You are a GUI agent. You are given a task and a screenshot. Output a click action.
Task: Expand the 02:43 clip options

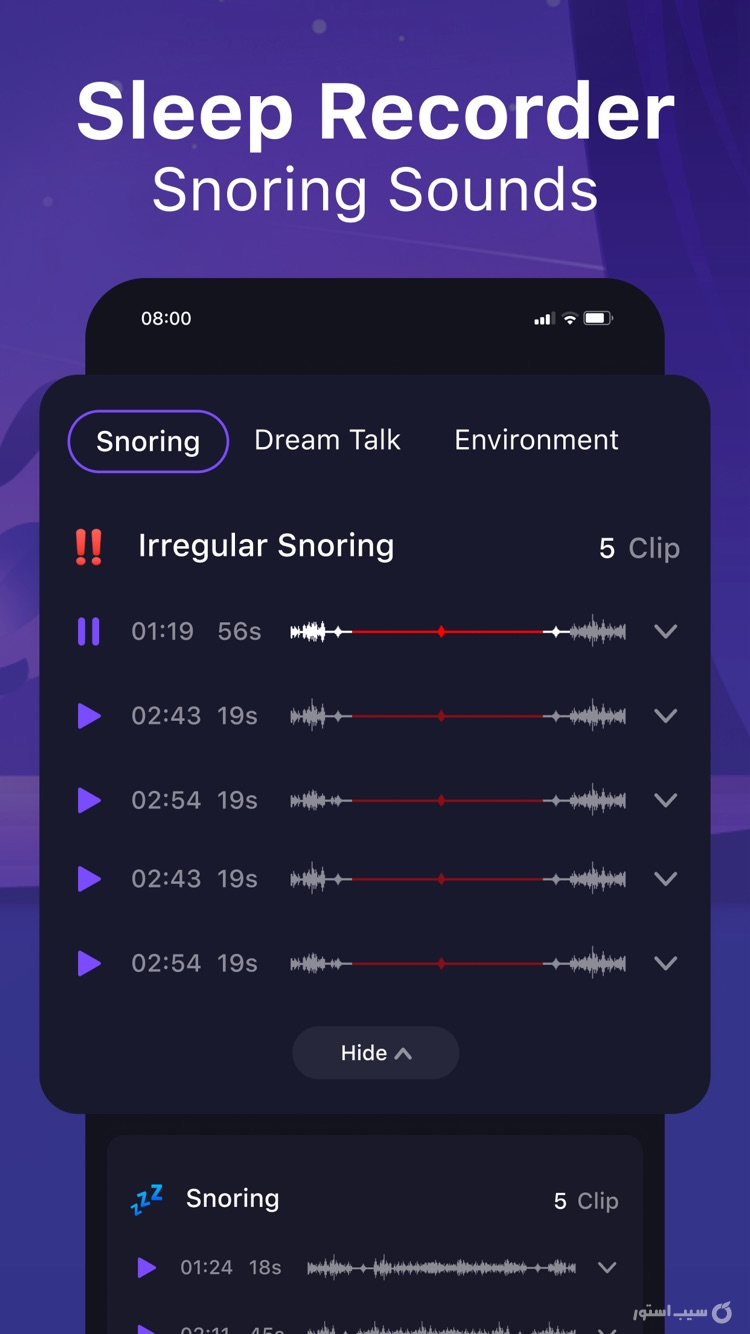point(666,716)
